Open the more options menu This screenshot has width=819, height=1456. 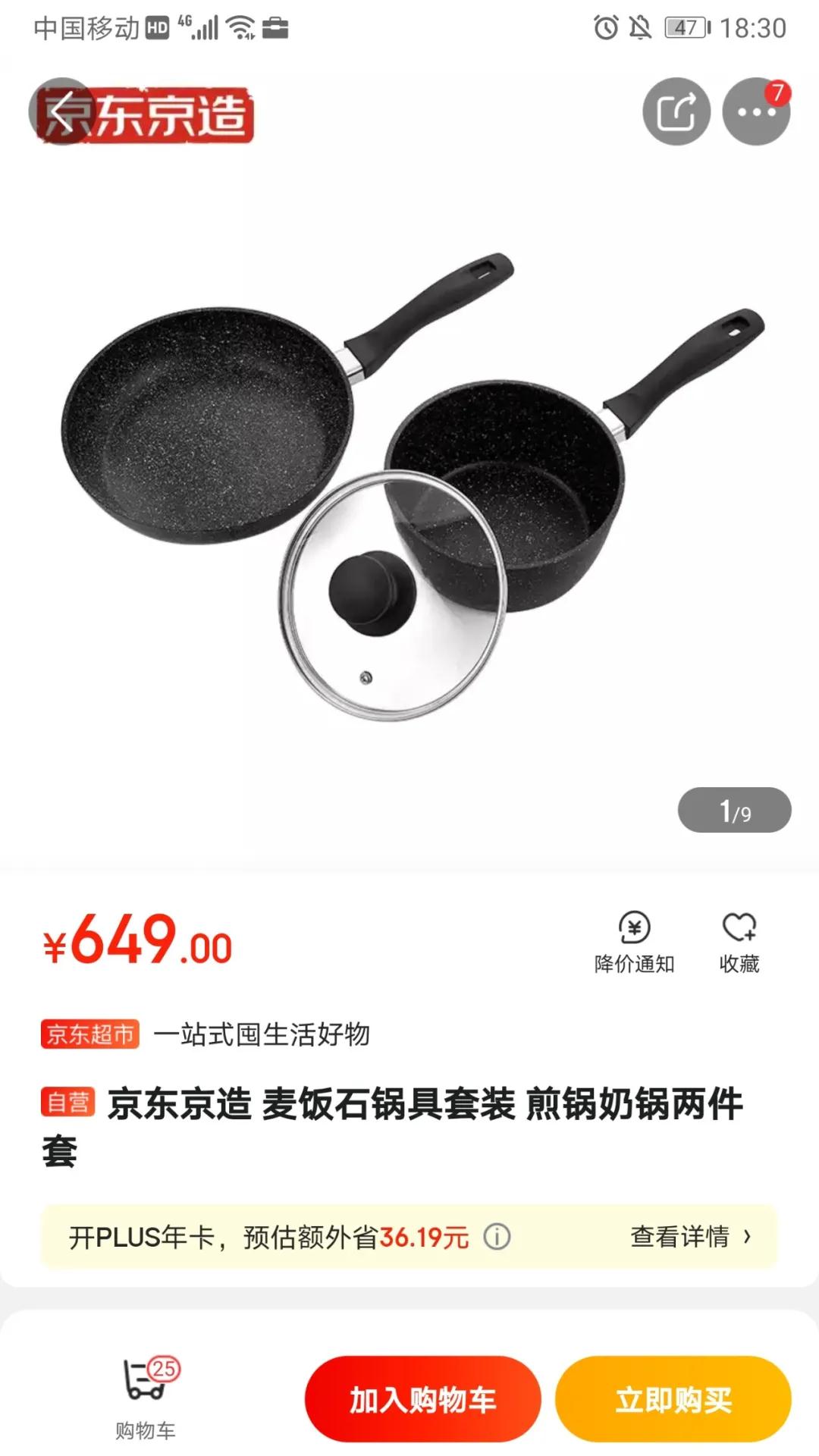[x=756, y=111]
